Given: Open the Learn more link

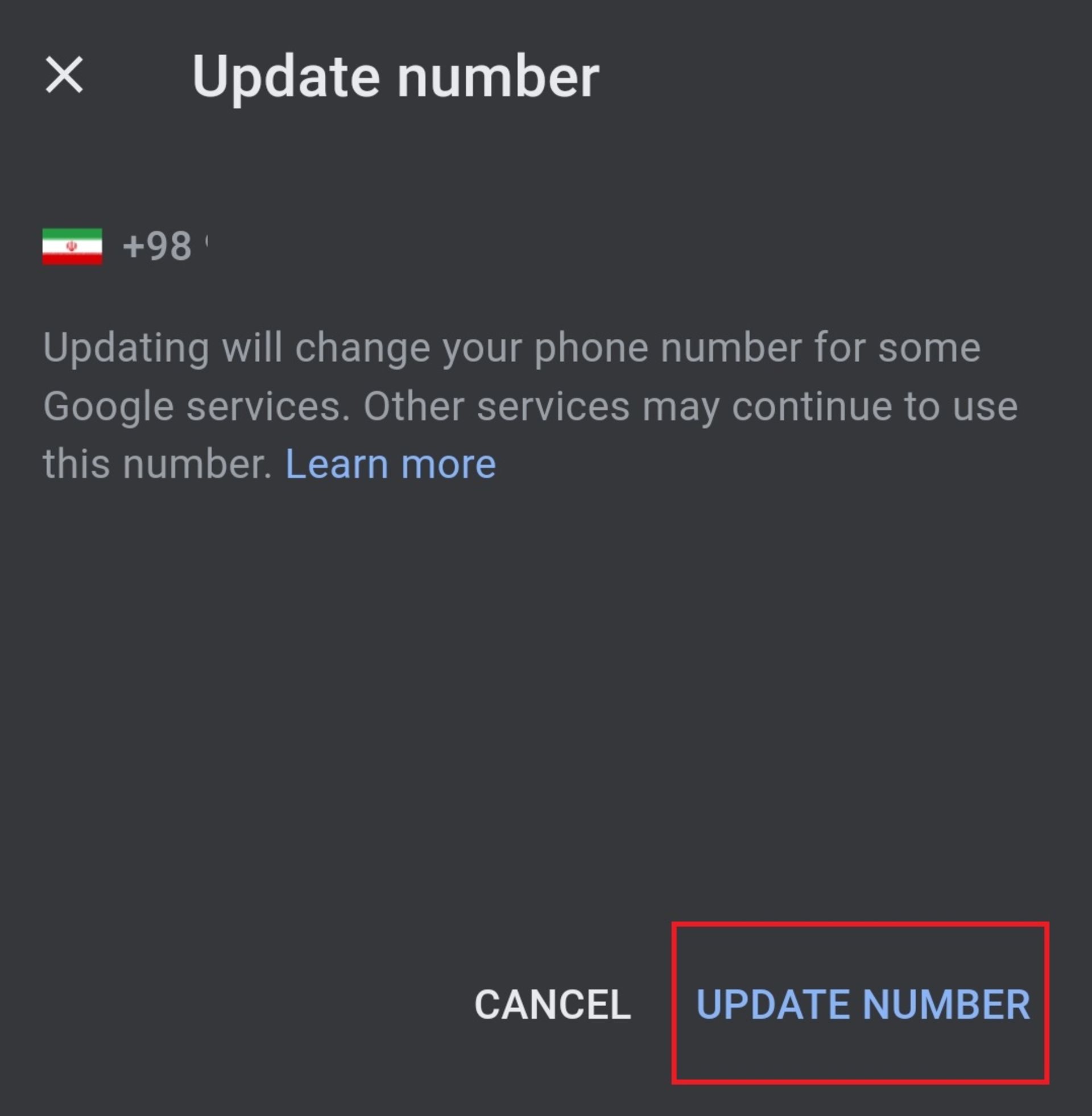Looking at the screenshot, I should tap(391, 464).
